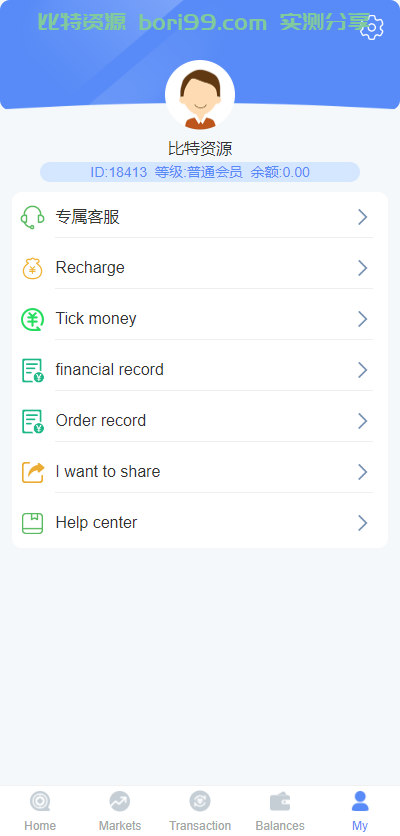The height and width of the screenshot is (836, 400).
Task: Select the My tab
Action: pos(360,811)
